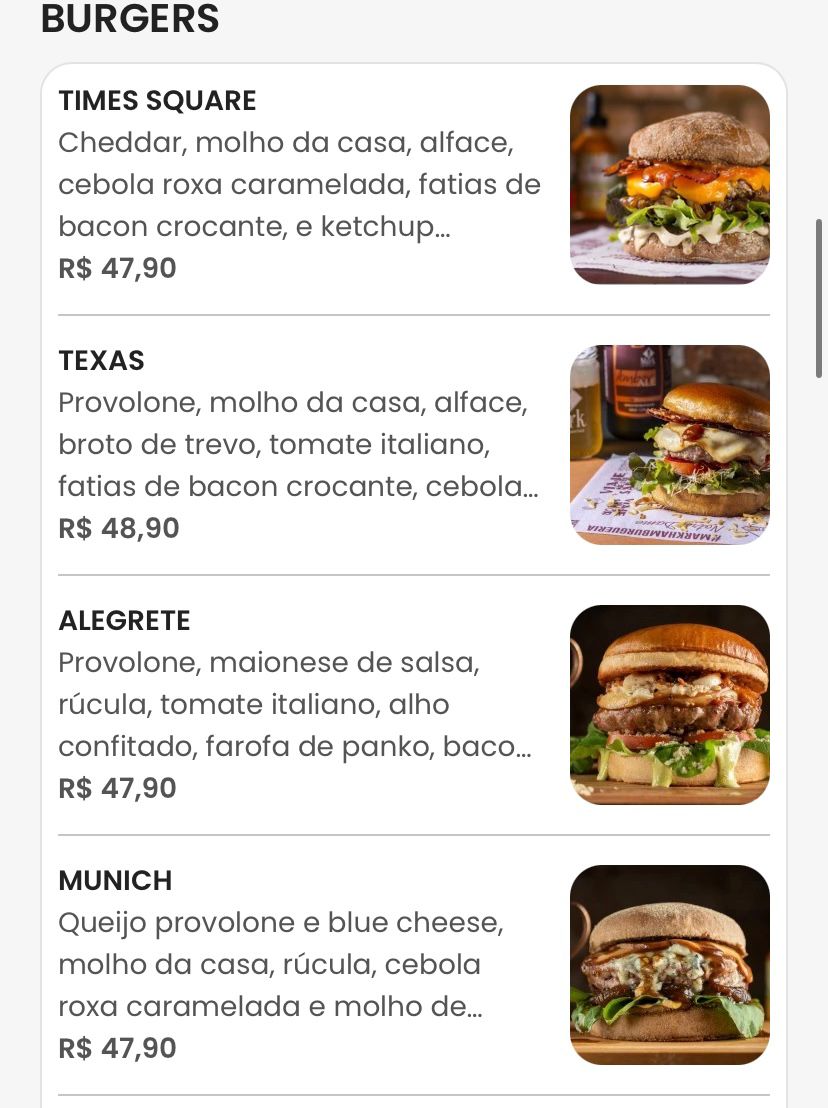828x1108 pixels.
Task: Select the Texas burger for R$ 48,90
Action: (x=413, y=445)
